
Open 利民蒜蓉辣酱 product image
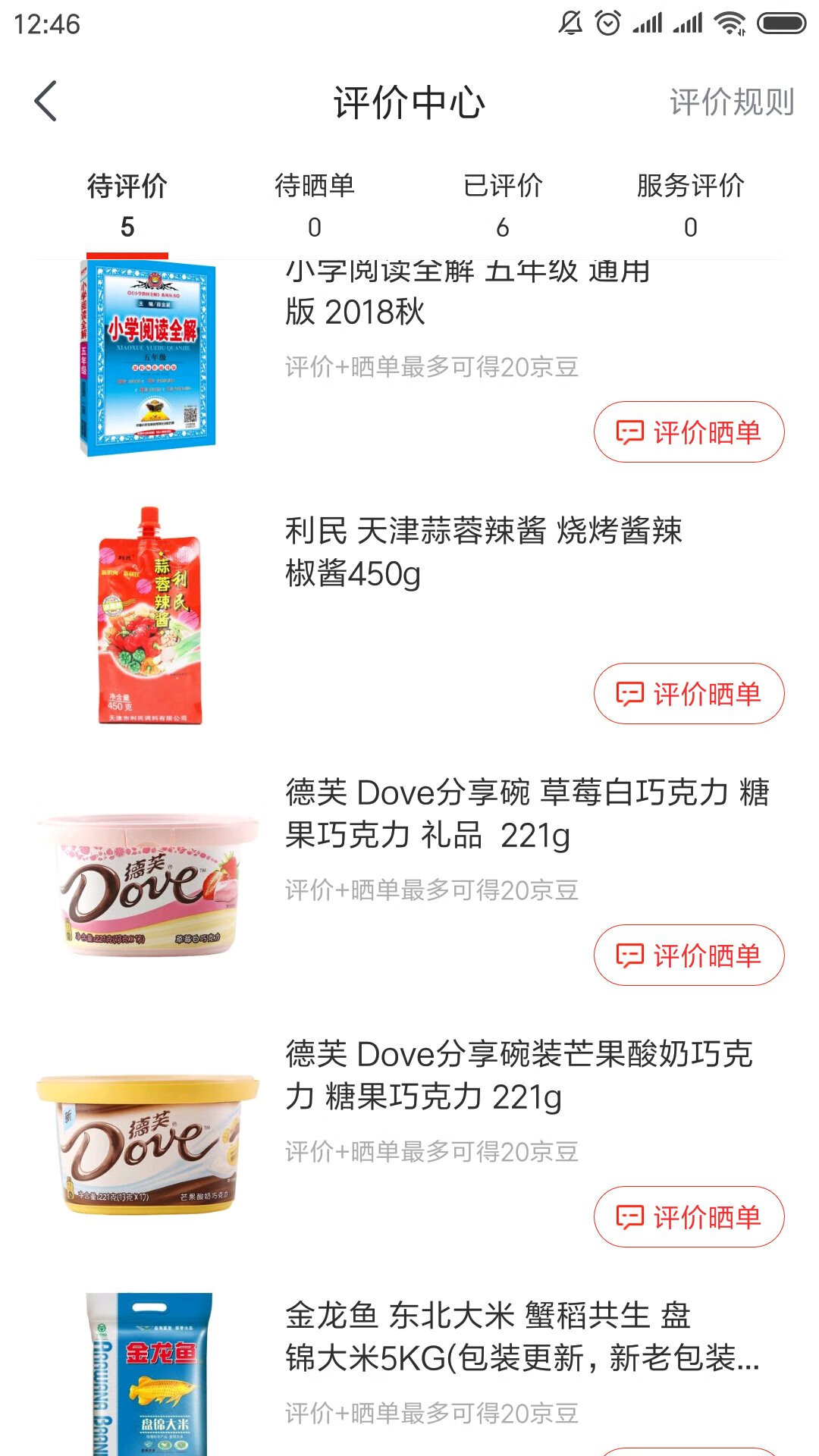(x=149, y=616)
